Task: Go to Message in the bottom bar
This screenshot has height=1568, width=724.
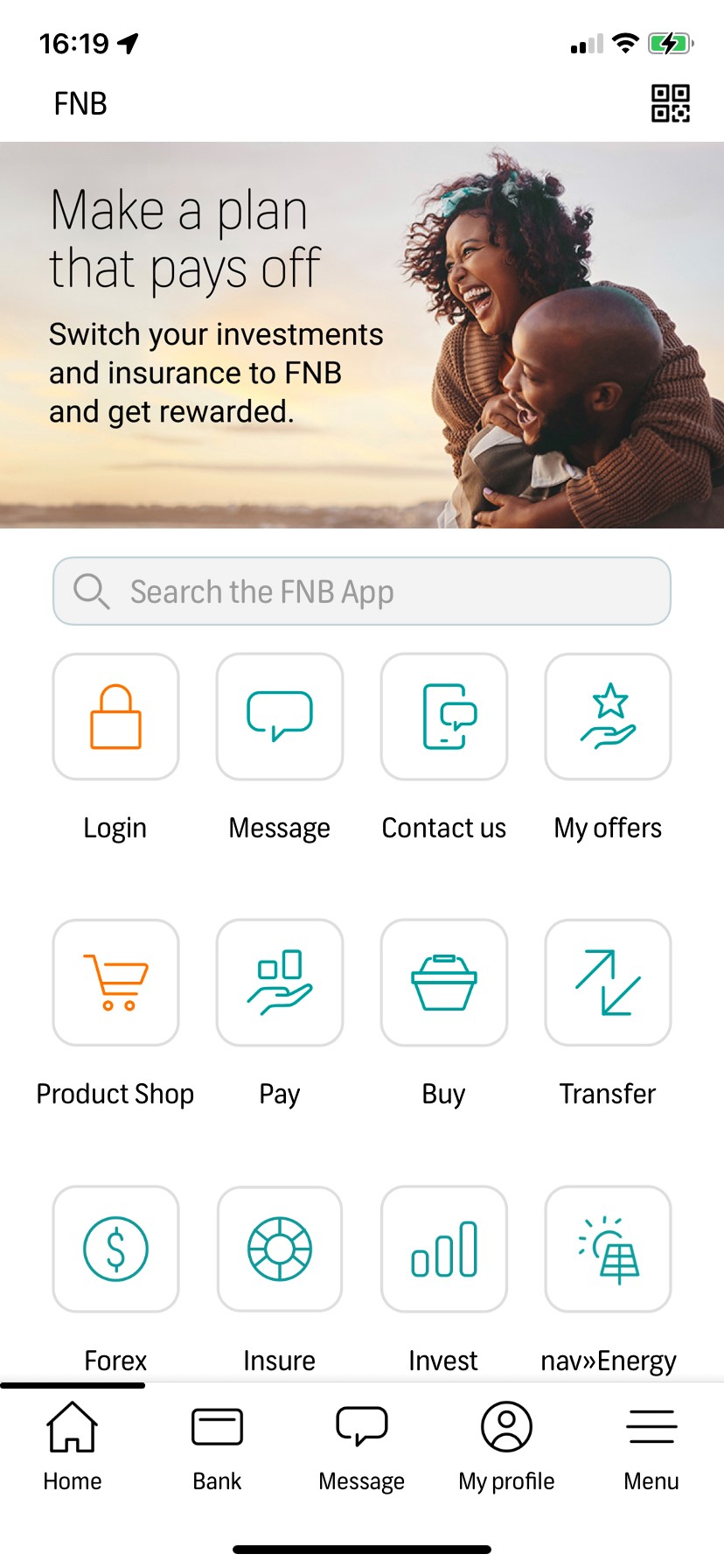Action: (x=362, y=1445)
